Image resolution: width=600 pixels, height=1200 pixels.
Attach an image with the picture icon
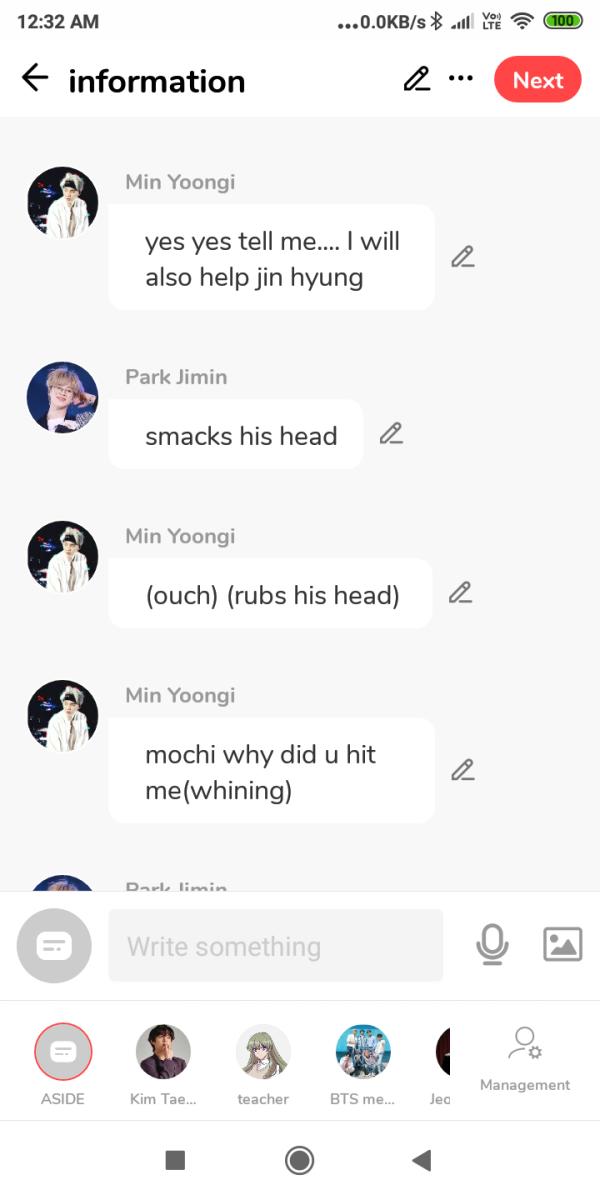[562, 944]
